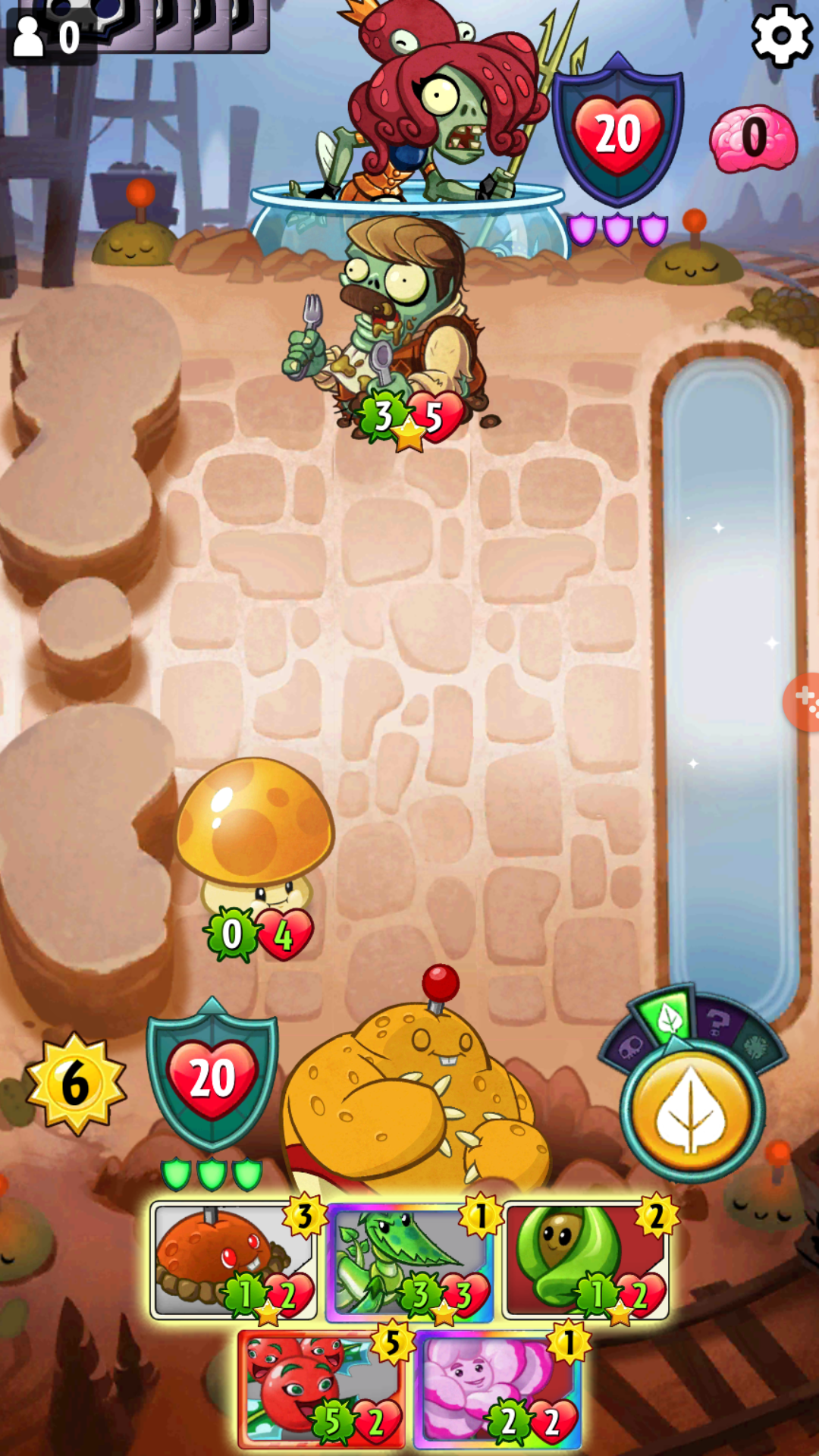Select the 5-cost red berries card
819x1456 pixels.
(x=320, y=1389)
